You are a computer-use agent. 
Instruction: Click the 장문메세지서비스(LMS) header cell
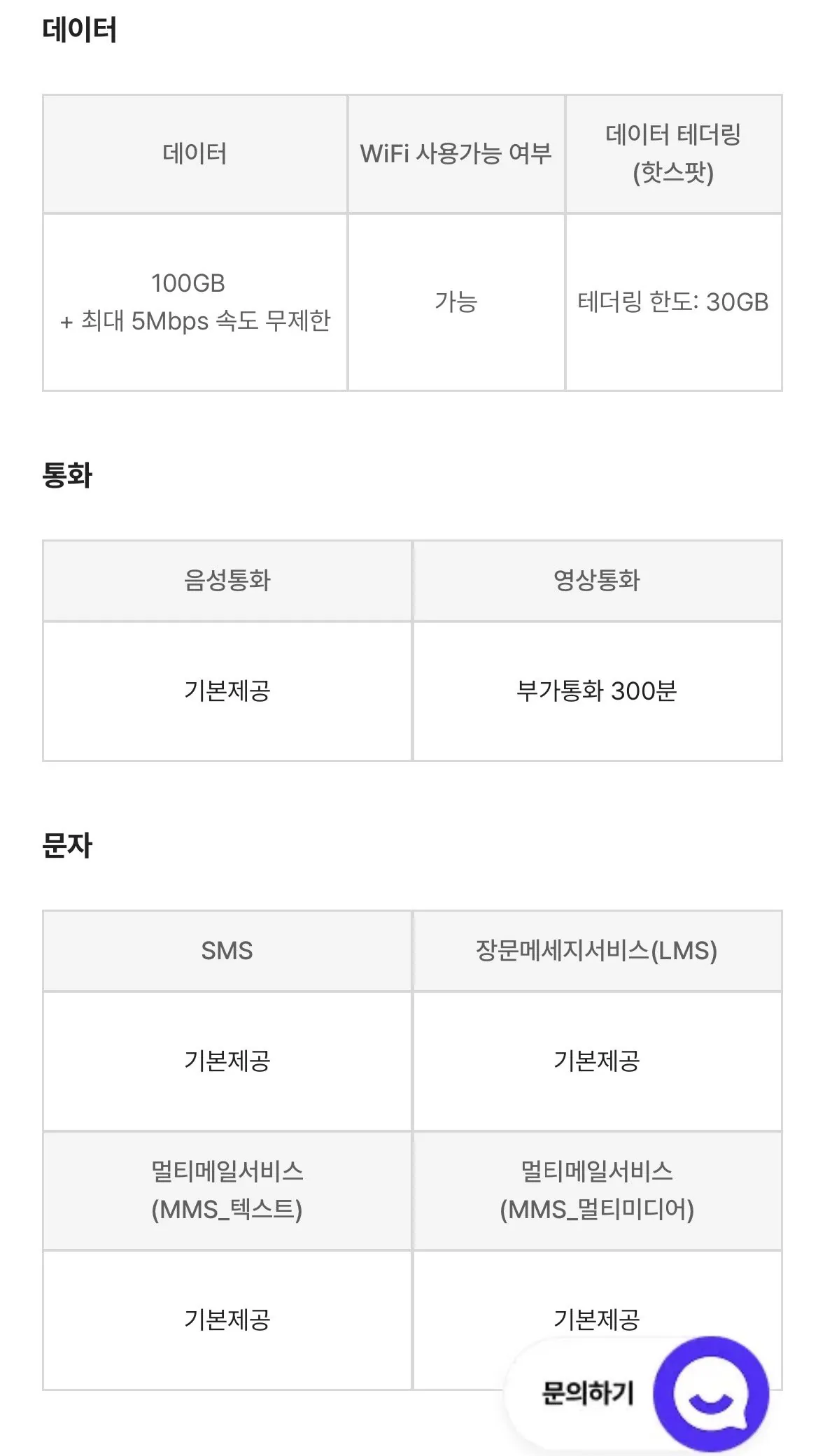597,950
